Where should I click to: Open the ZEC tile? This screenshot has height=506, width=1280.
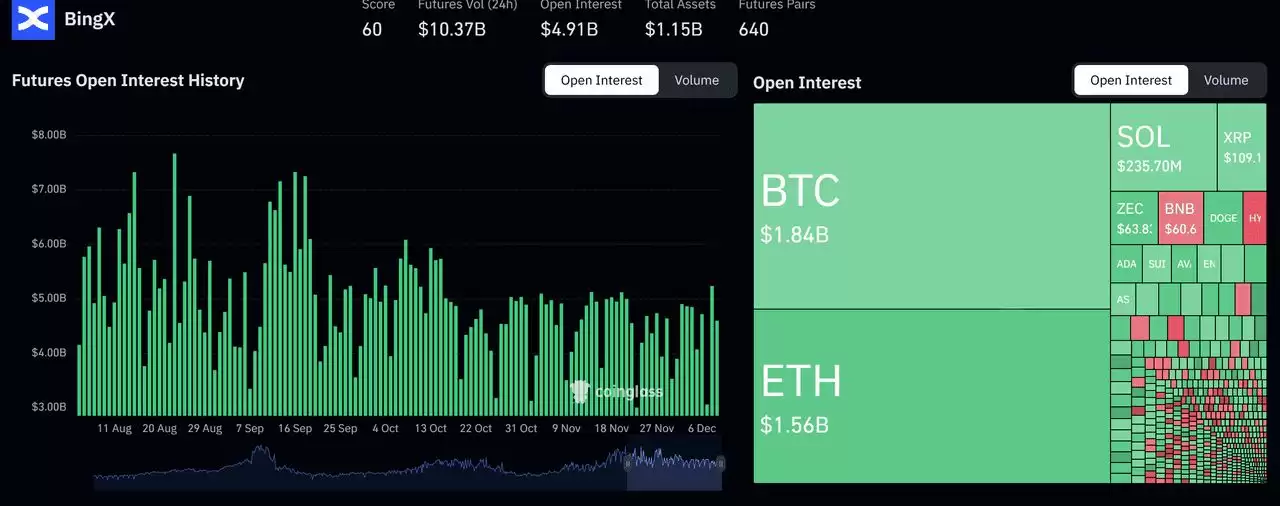(1133, 218)
